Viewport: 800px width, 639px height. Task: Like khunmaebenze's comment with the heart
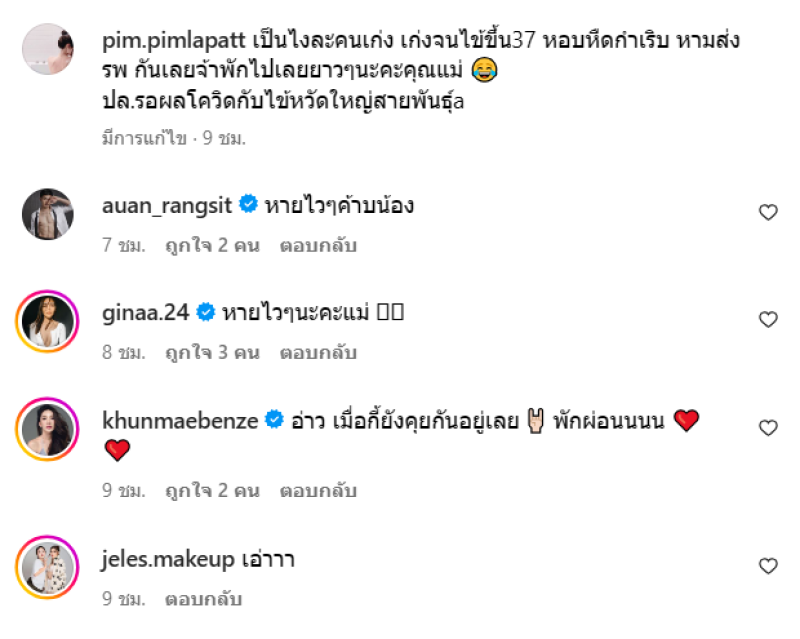[768, 428]
